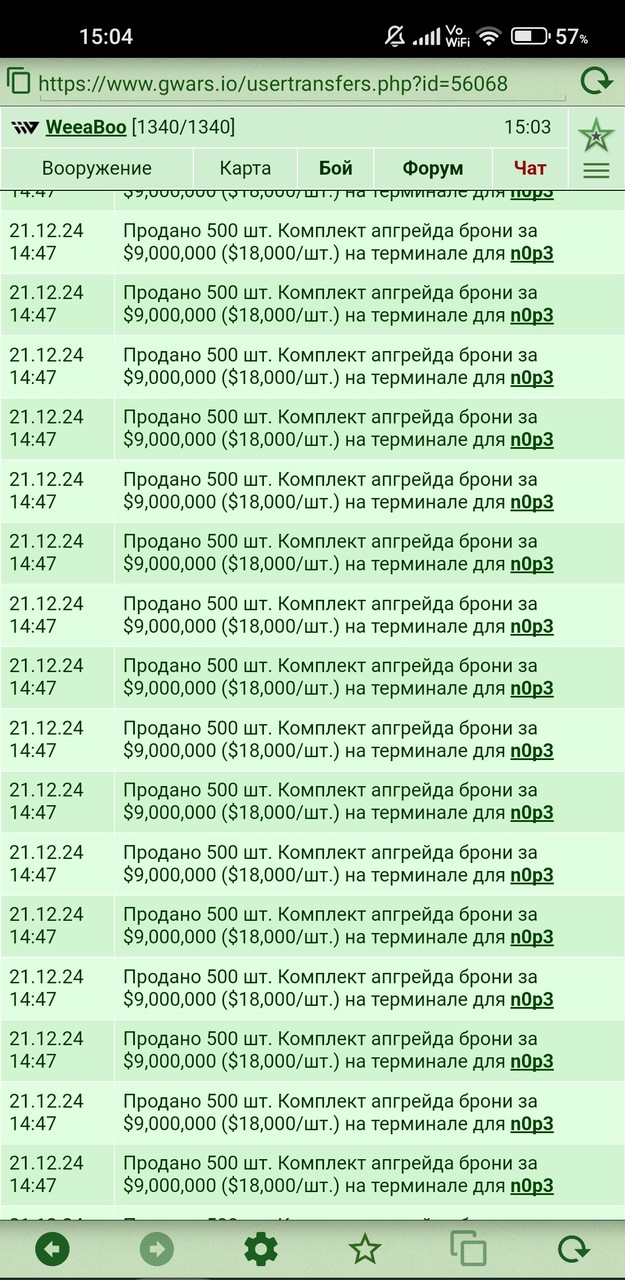The width and height of the screenshot is (625, 1280).
Task: Open browser settings gear
Action: [x=261, y=1249]
